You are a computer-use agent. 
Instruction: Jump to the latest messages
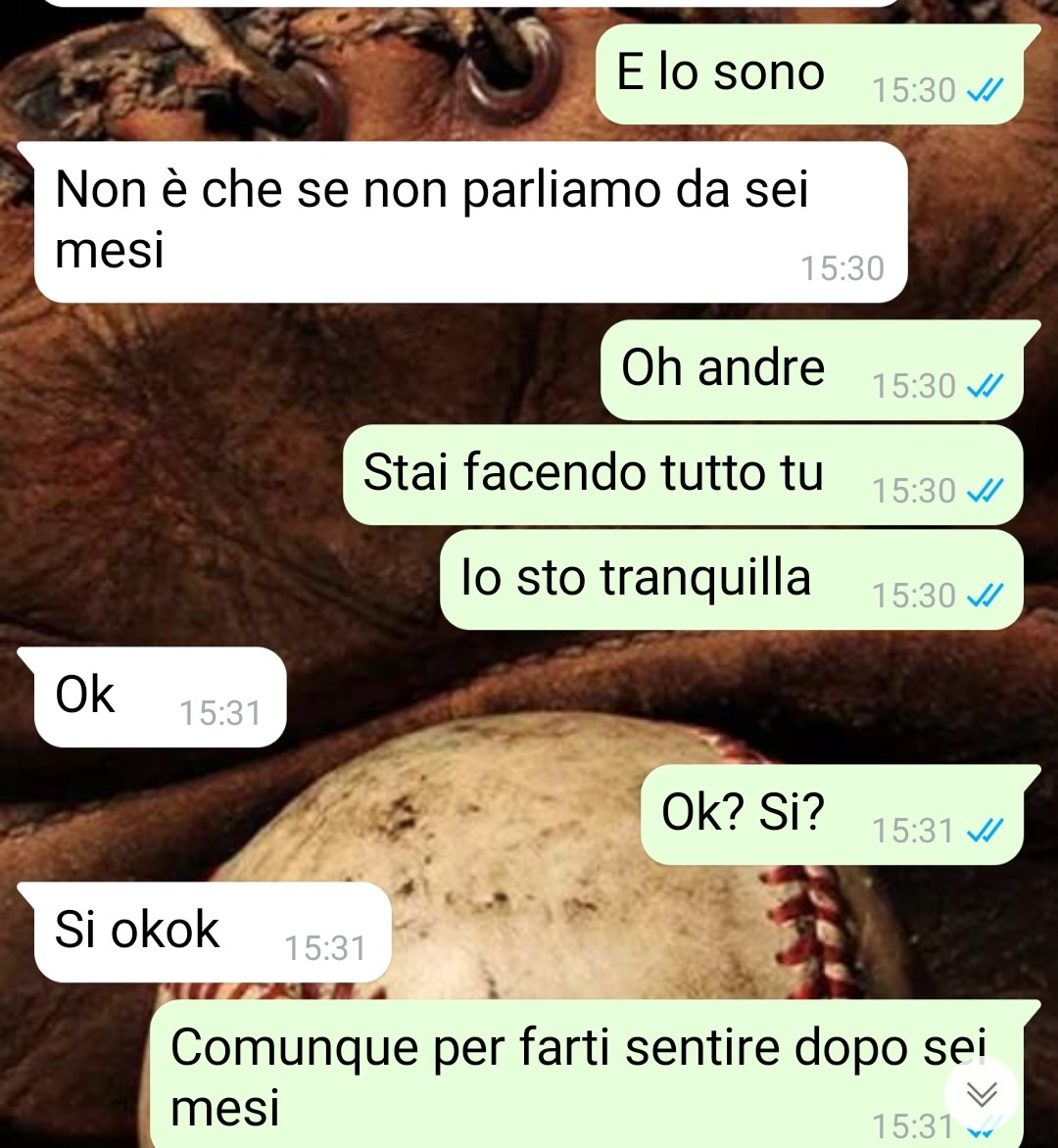[982, 1092]
